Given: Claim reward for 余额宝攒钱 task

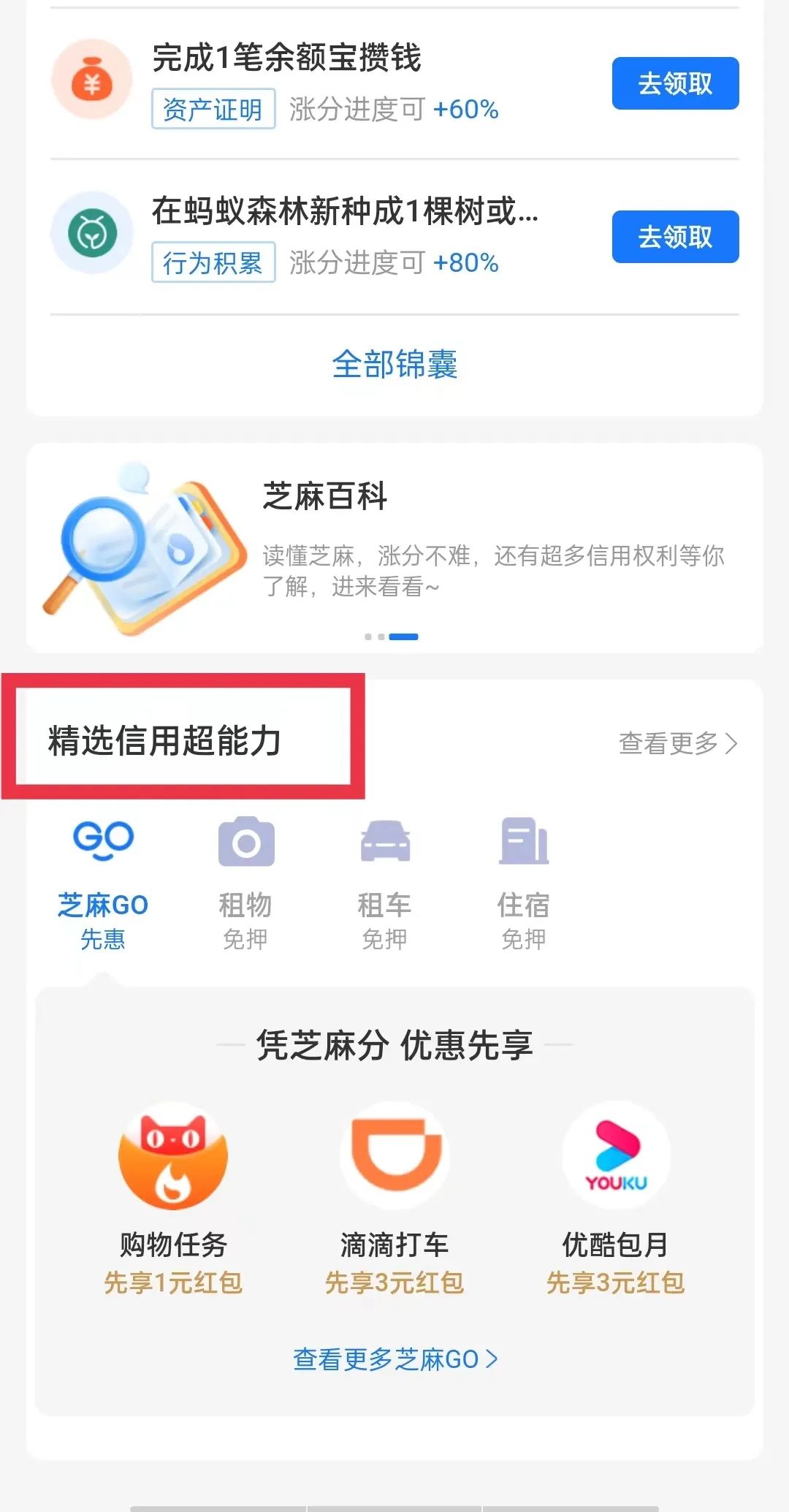Looking at the screenshot, I should point(674,83).
